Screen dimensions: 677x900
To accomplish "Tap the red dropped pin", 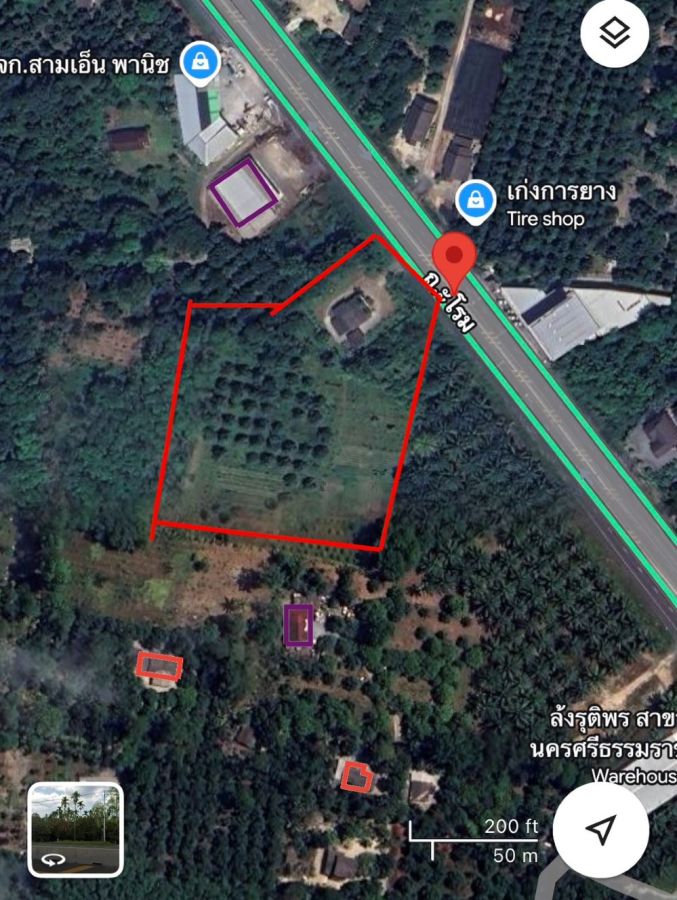I will coord(454,258).
